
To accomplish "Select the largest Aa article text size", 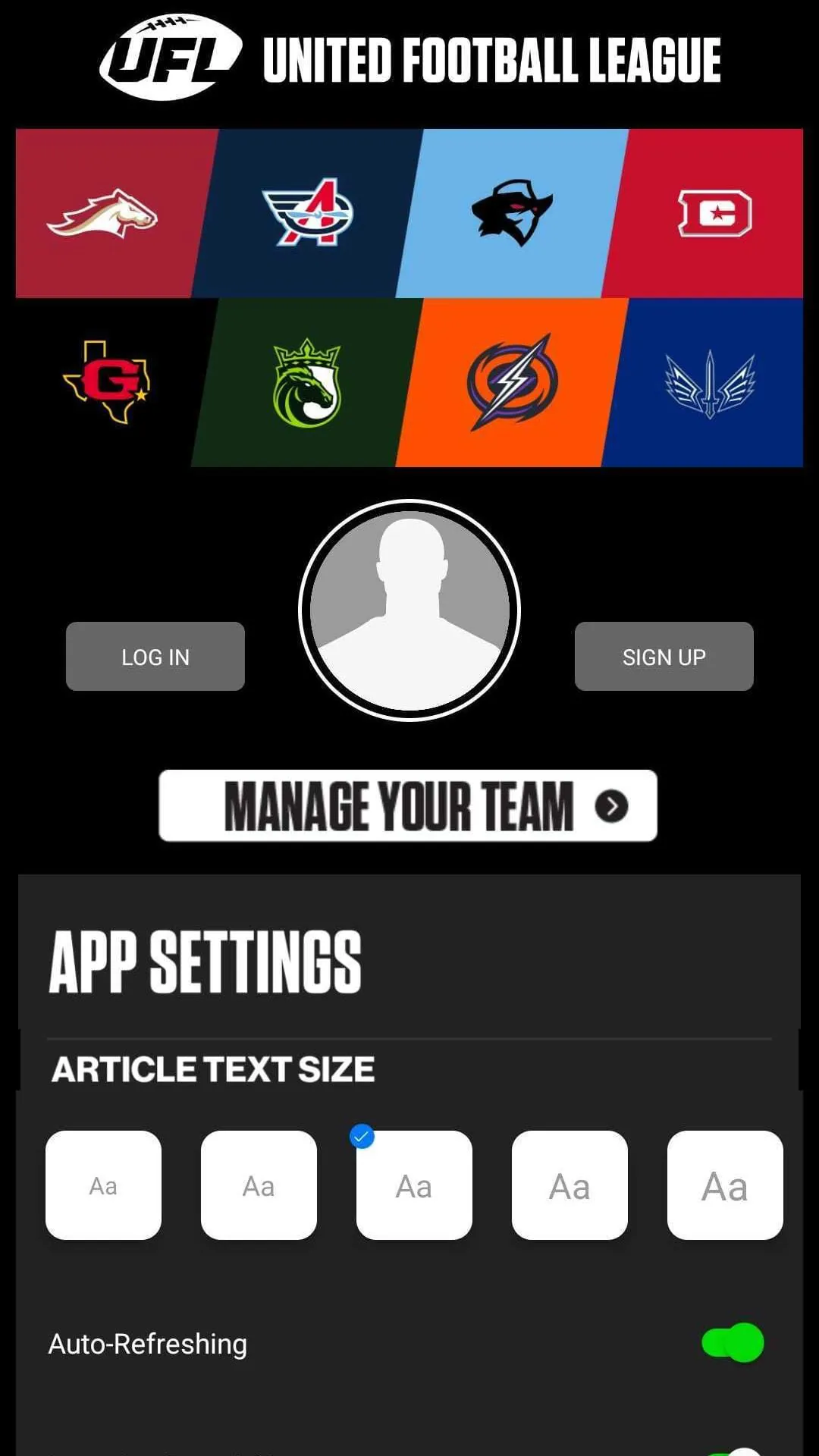I will click(x=724, y=1185).
